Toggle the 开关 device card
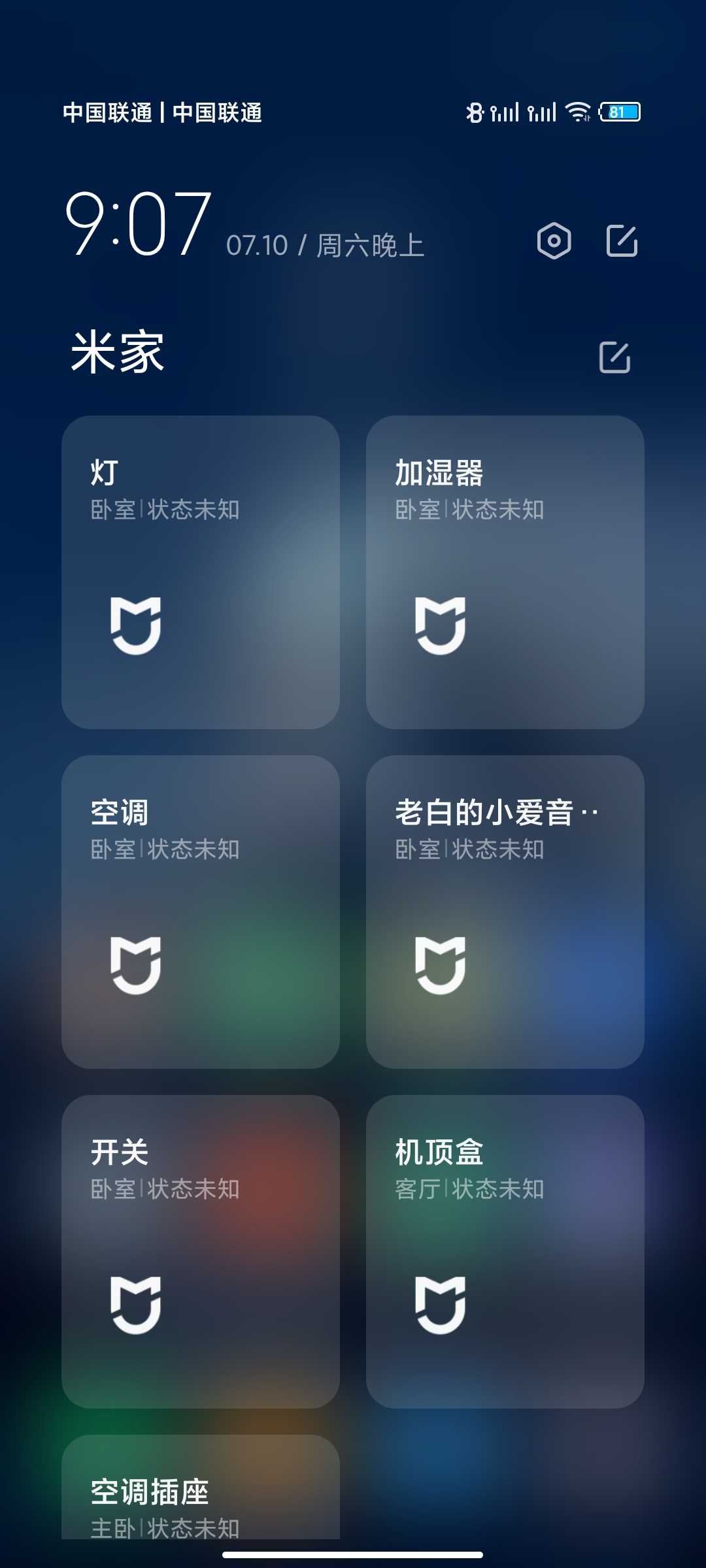706x1568 pixels. (201, 1252)
